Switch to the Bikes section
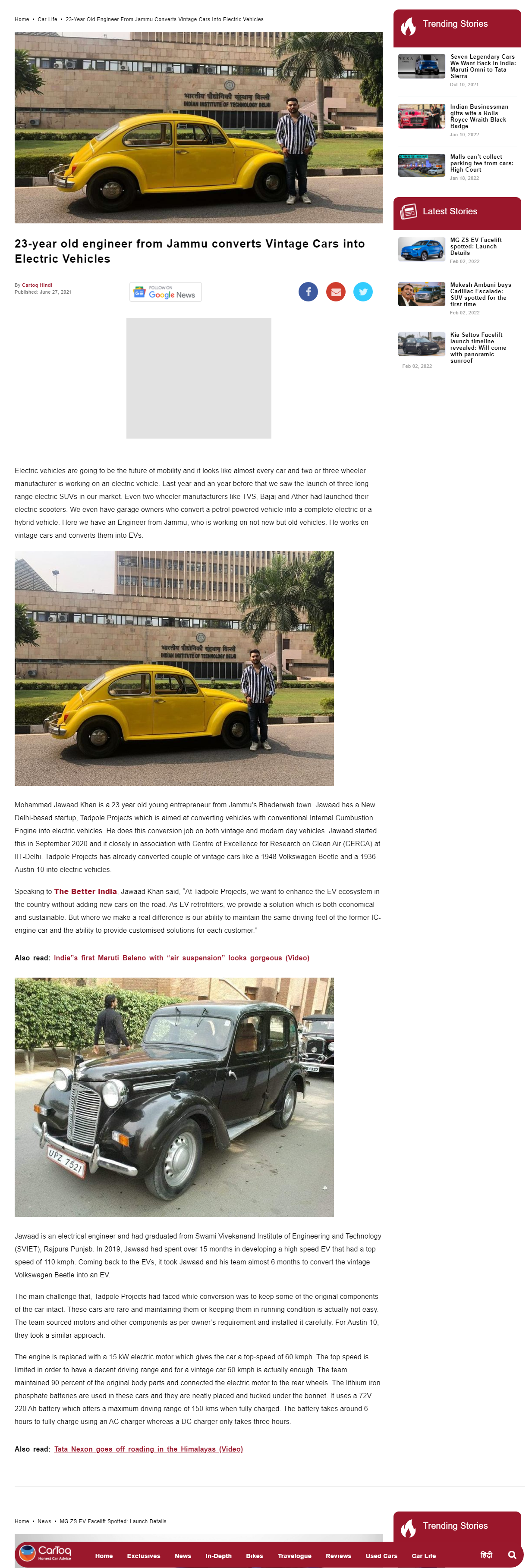This screenshot has height=1568, width=532. [255, 1556]
